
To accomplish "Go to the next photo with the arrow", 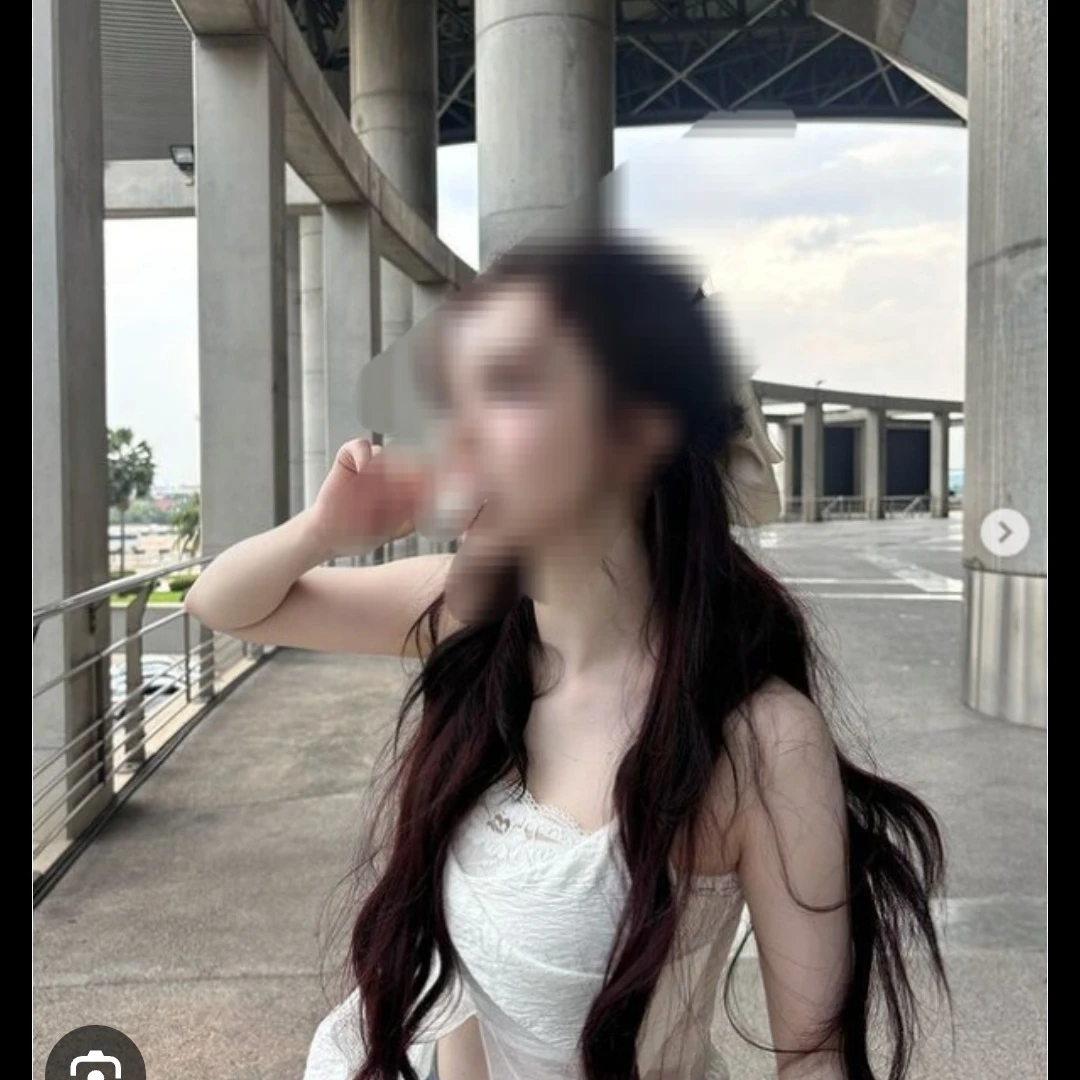I will (1004, 532).
